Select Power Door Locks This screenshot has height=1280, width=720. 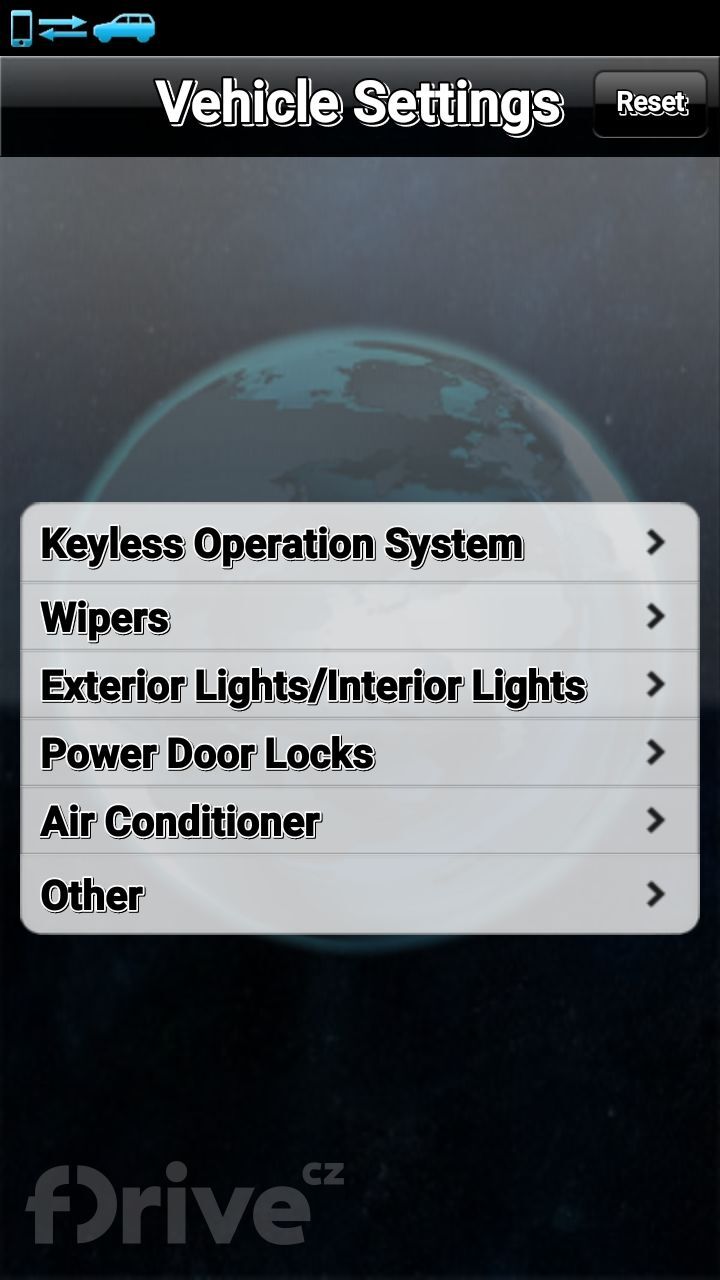point(359,753)
